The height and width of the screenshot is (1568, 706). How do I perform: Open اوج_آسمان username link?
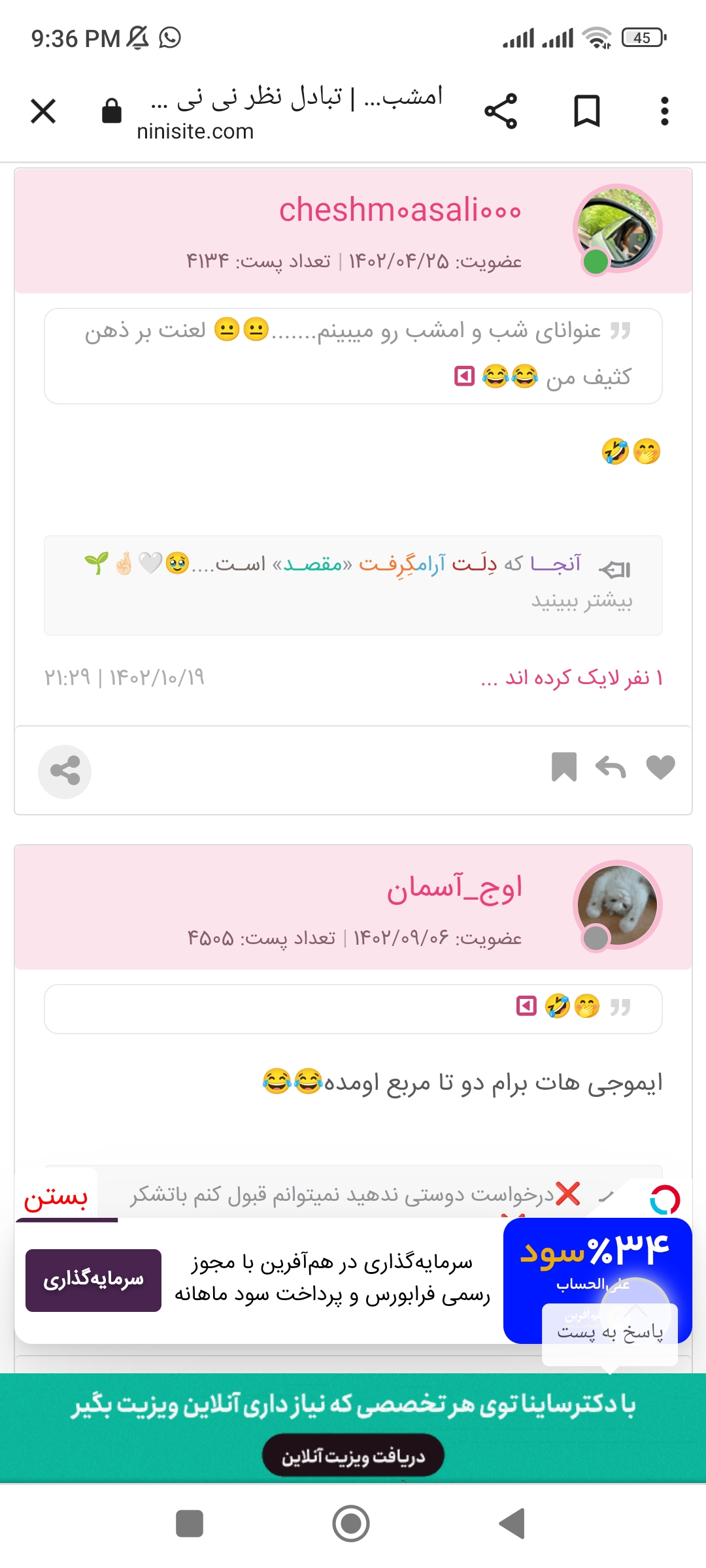pyautogui.click(x=454, y=889)
